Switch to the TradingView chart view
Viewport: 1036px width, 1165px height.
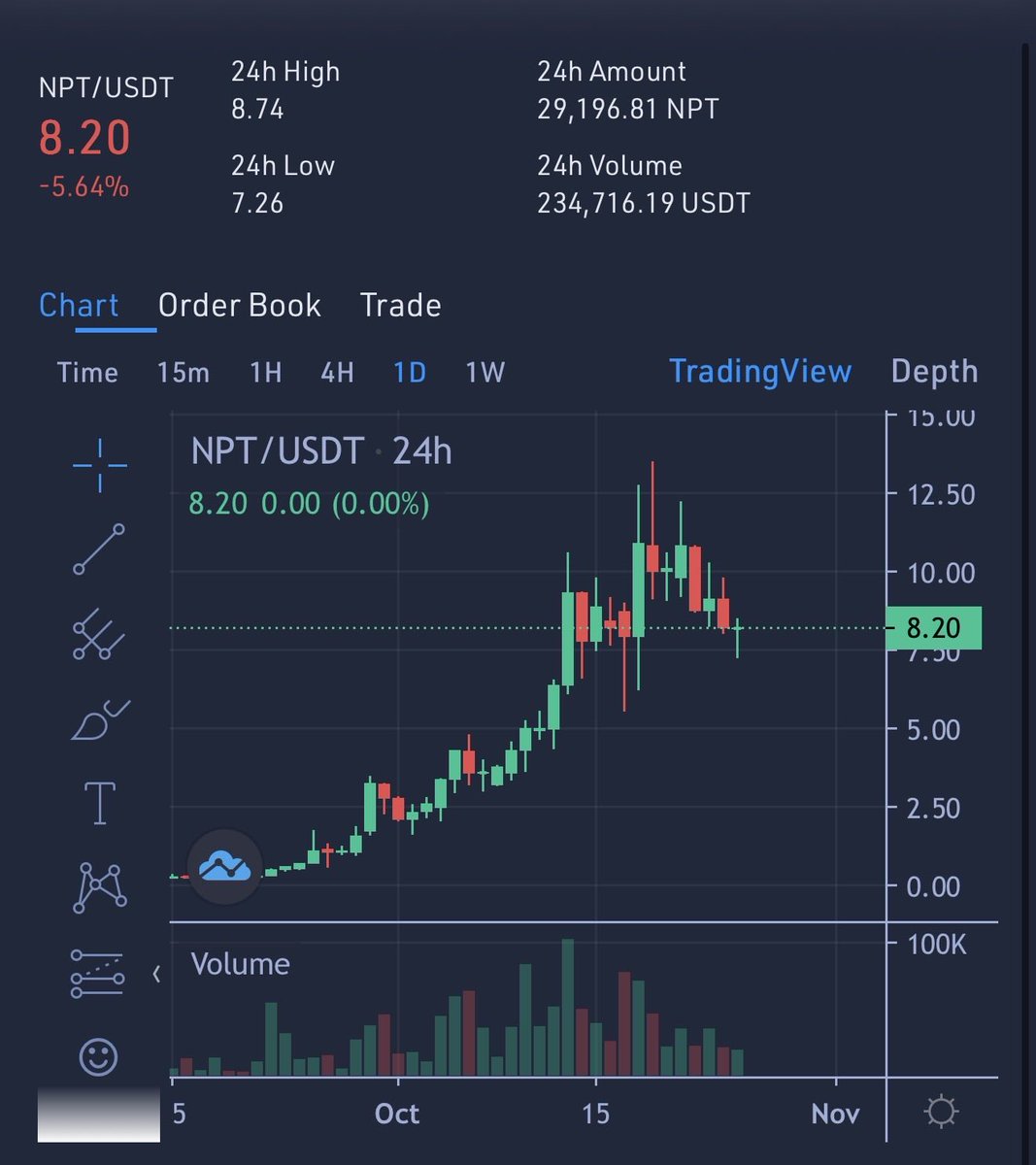(x=759, y=372)
